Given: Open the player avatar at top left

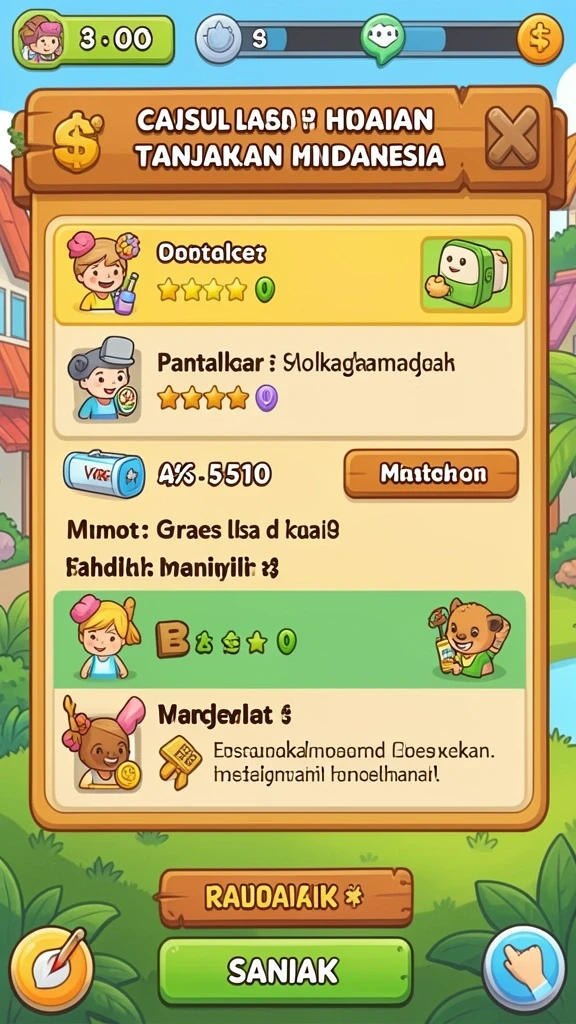Looking at the screenshot, I should pos(41,39).
